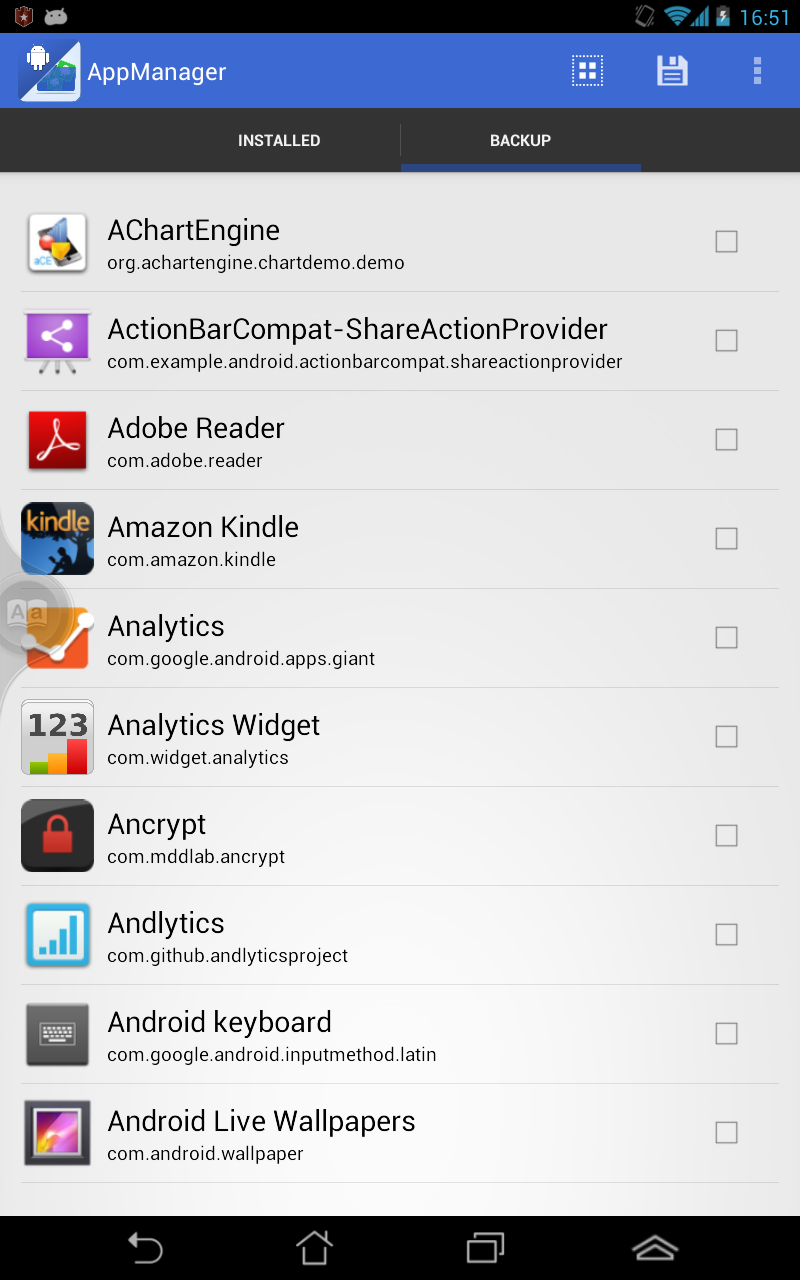Open the overflow menu with three dots
This screenshot has width=800, height=1280.
pyautogui.click(x=757, y=70)
